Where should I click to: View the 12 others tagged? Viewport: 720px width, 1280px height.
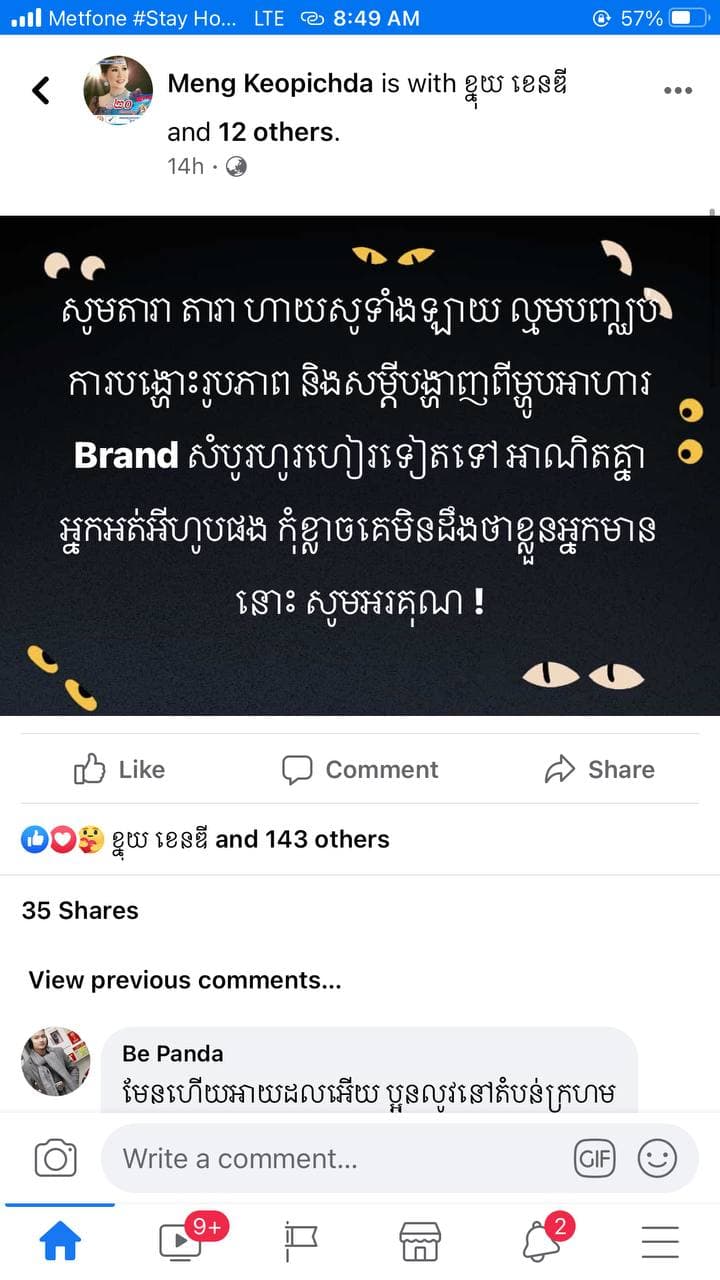278,132
